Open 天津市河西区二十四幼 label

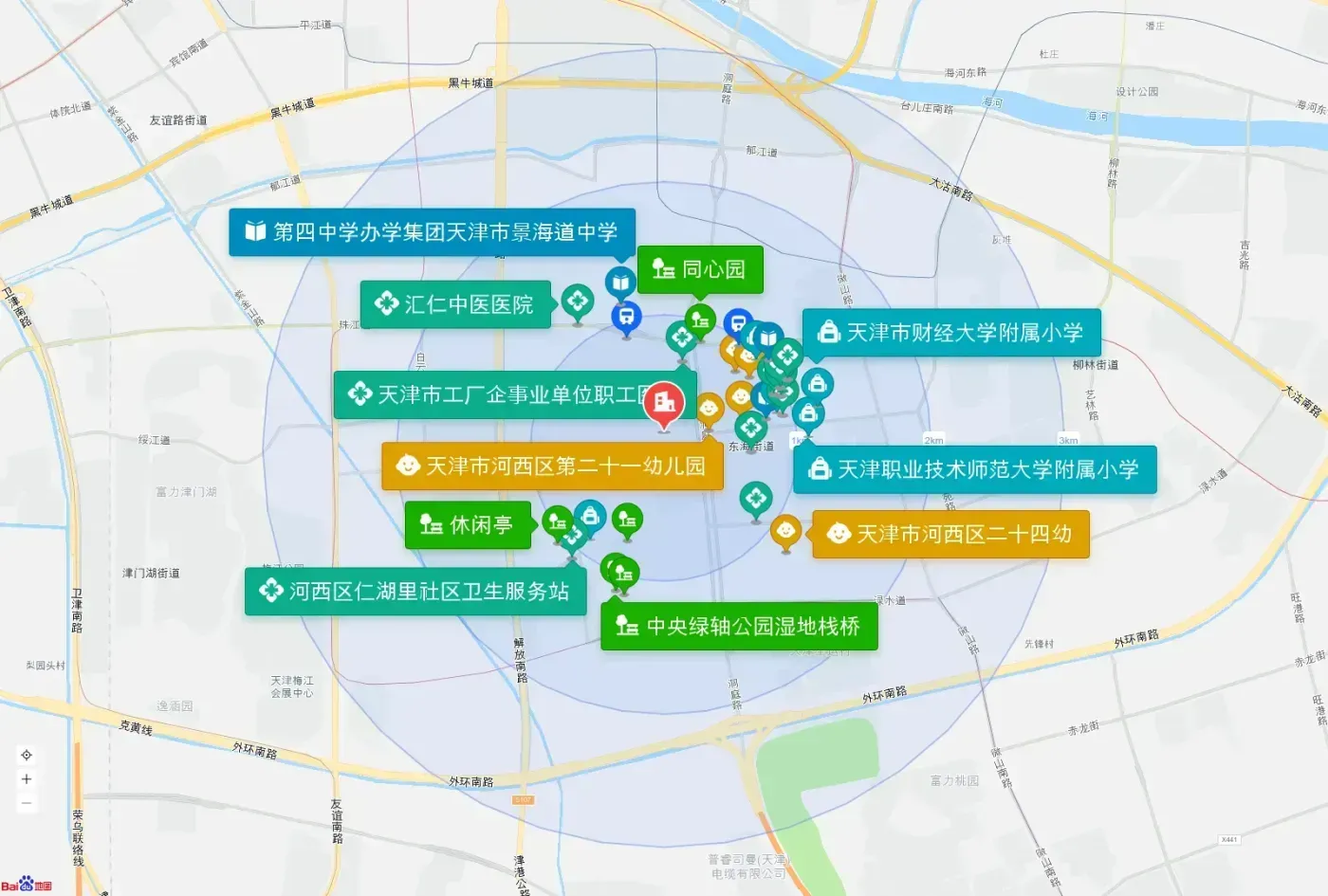pos(950,535)
